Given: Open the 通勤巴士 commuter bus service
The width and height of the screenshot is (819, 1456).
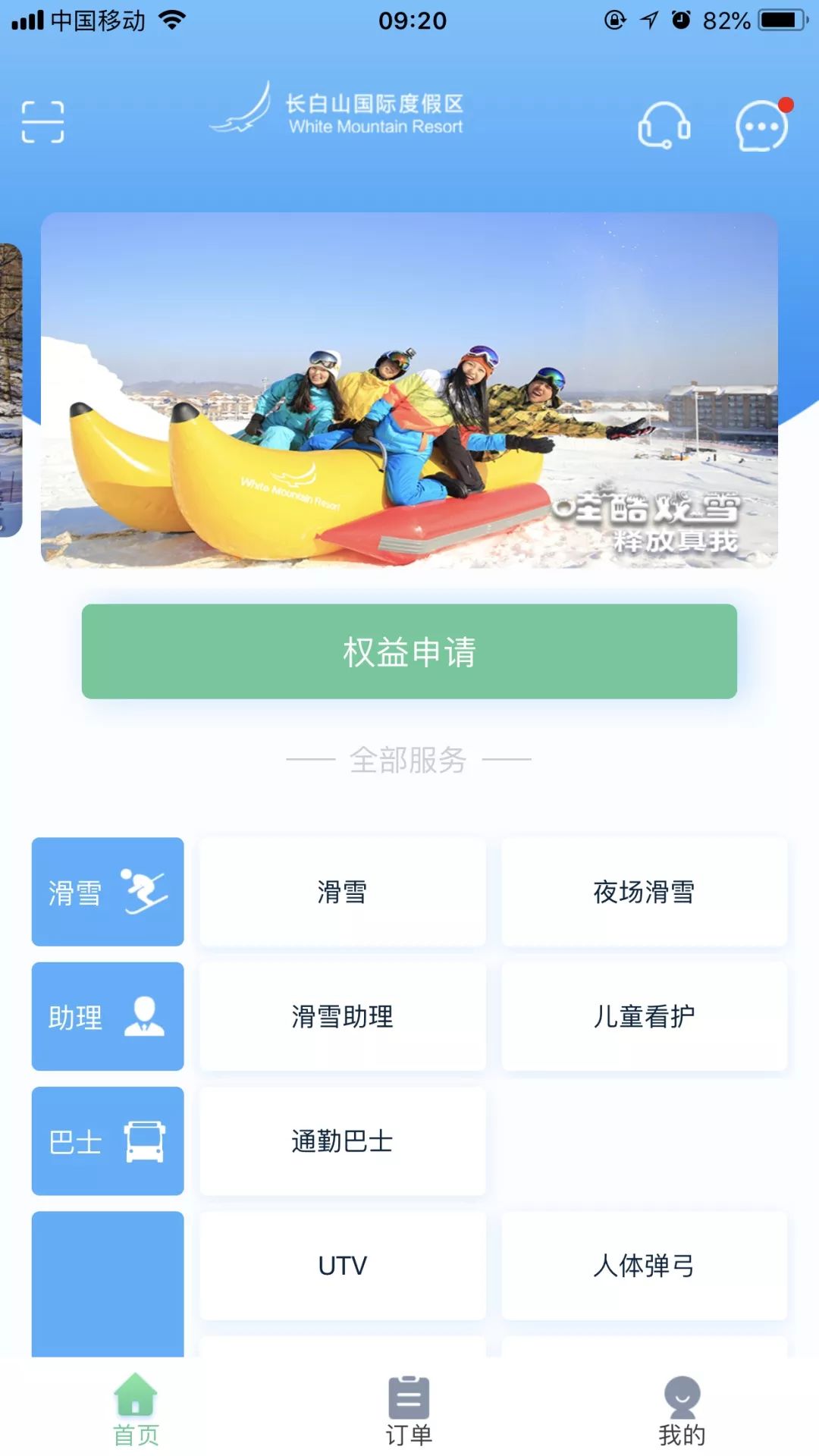Looking at the screenshot, I should coord(342,1141).
